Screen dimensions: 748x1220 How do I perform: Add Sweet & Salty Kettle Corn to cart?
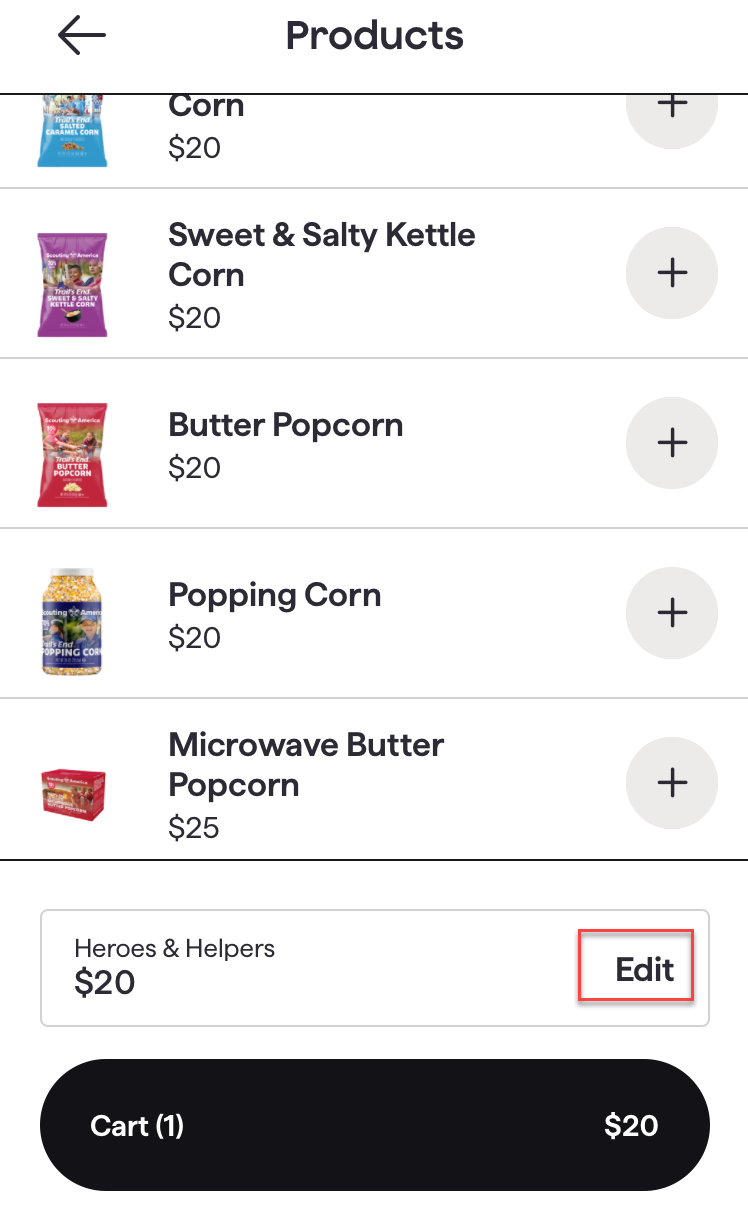(672, 272)
